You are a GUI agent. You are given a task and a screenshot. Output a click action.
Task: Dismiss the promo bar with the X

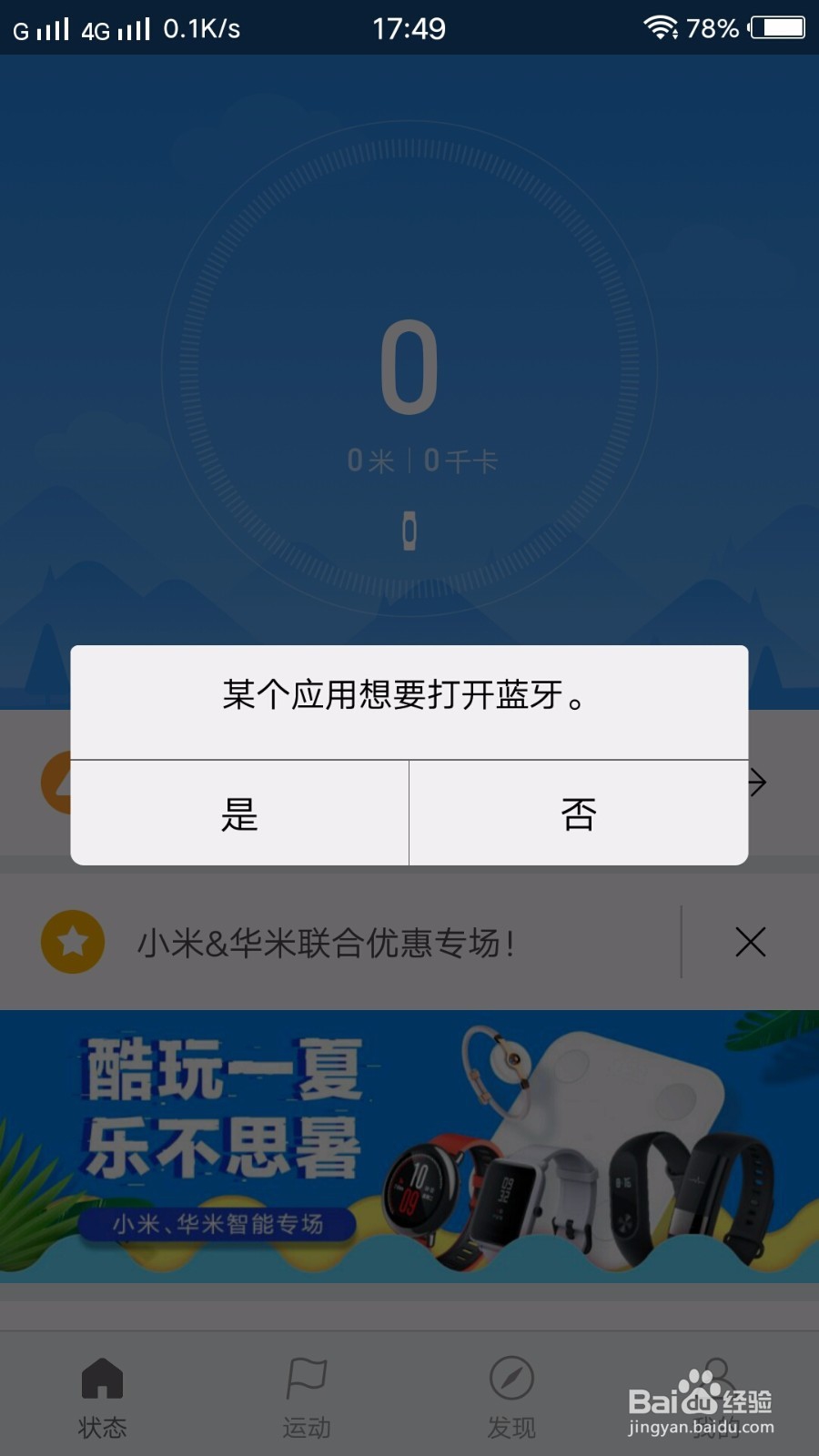coord(750,943)
